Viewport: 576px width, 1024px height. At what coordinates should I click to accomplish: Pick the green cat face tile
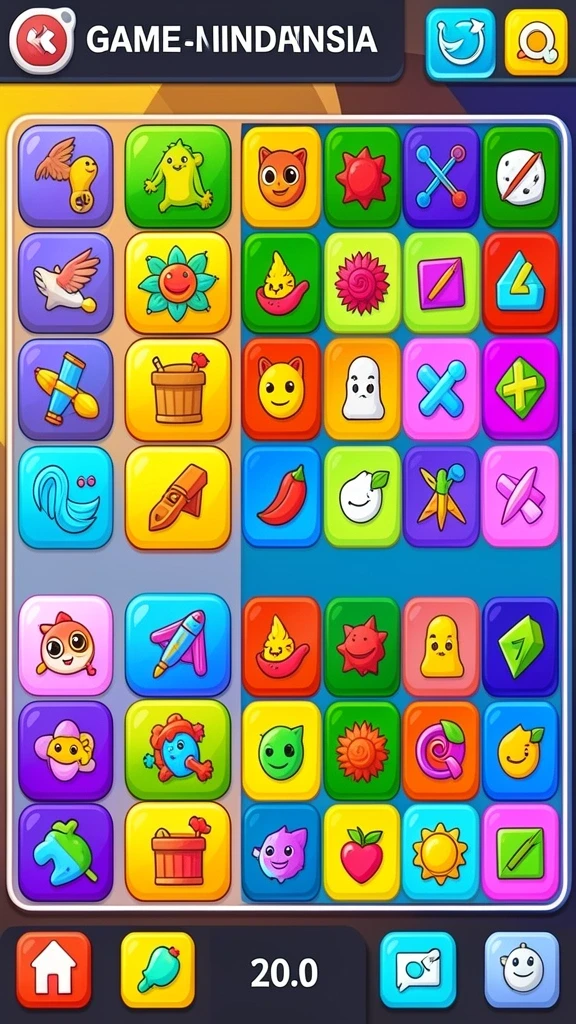click(281, 750)
